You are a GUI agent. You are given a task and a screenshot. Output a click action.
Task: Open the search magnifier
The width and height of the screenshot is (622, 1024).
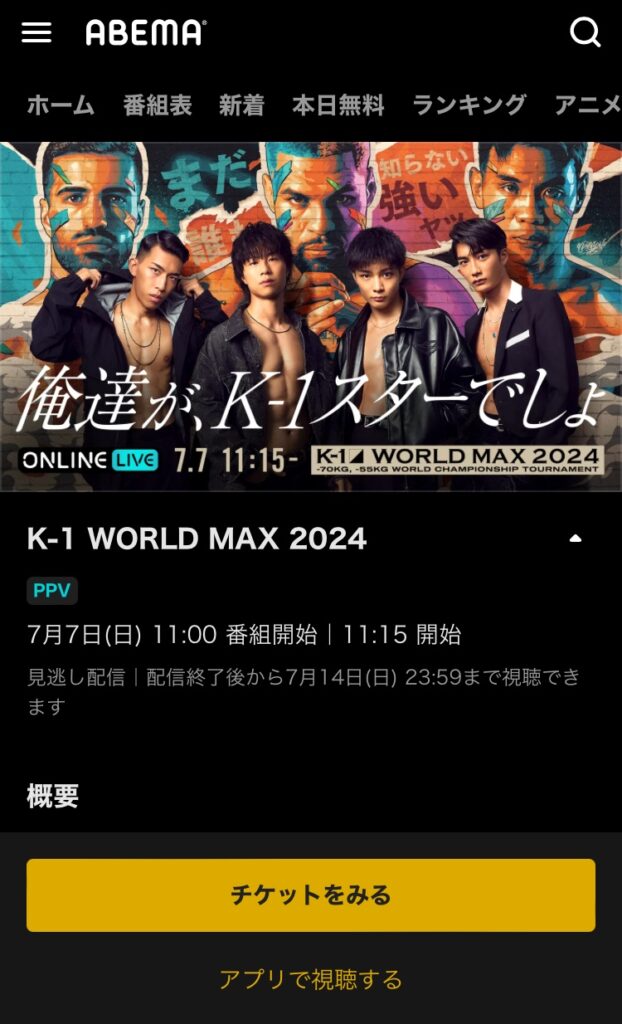[x=585, y=33]
